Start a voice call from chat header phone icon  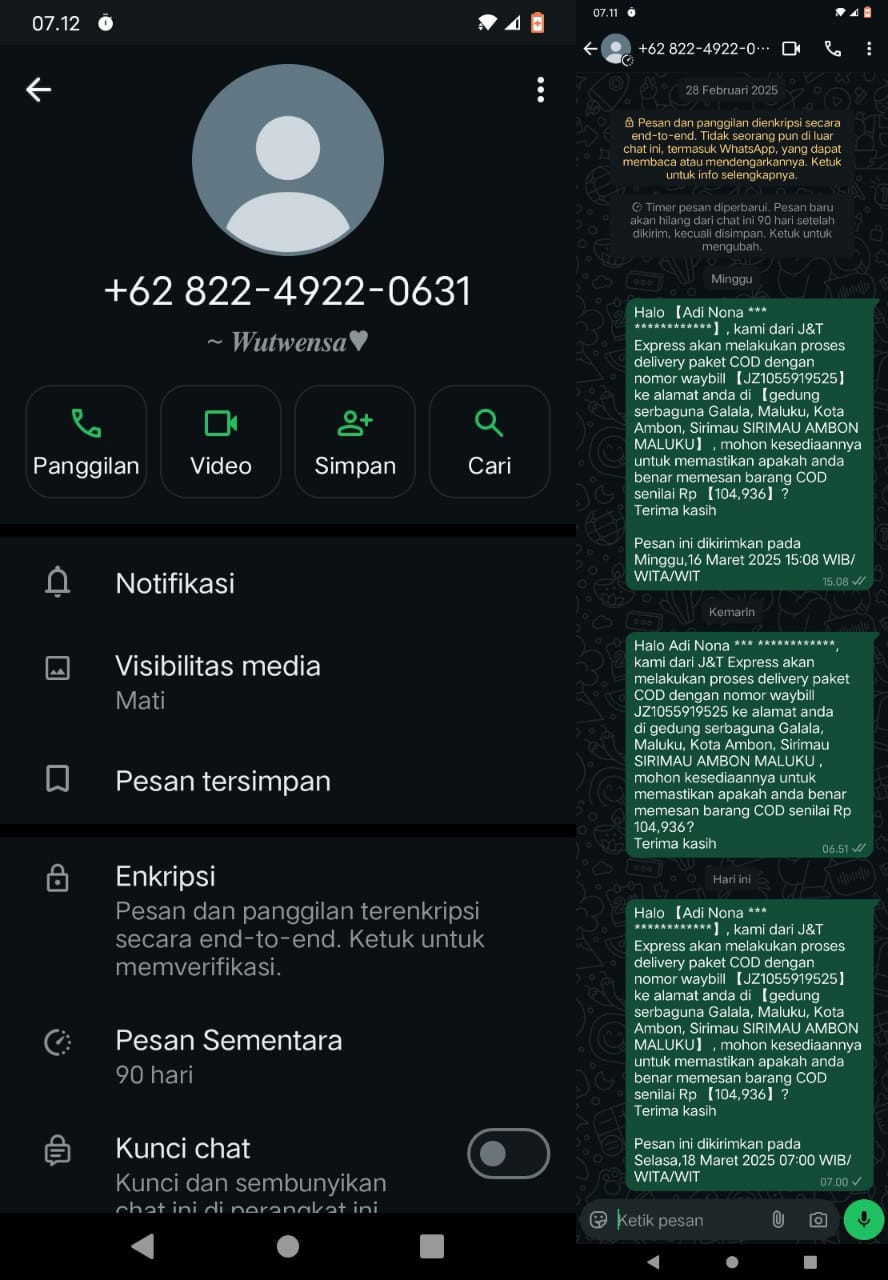[x=832, y=48]
